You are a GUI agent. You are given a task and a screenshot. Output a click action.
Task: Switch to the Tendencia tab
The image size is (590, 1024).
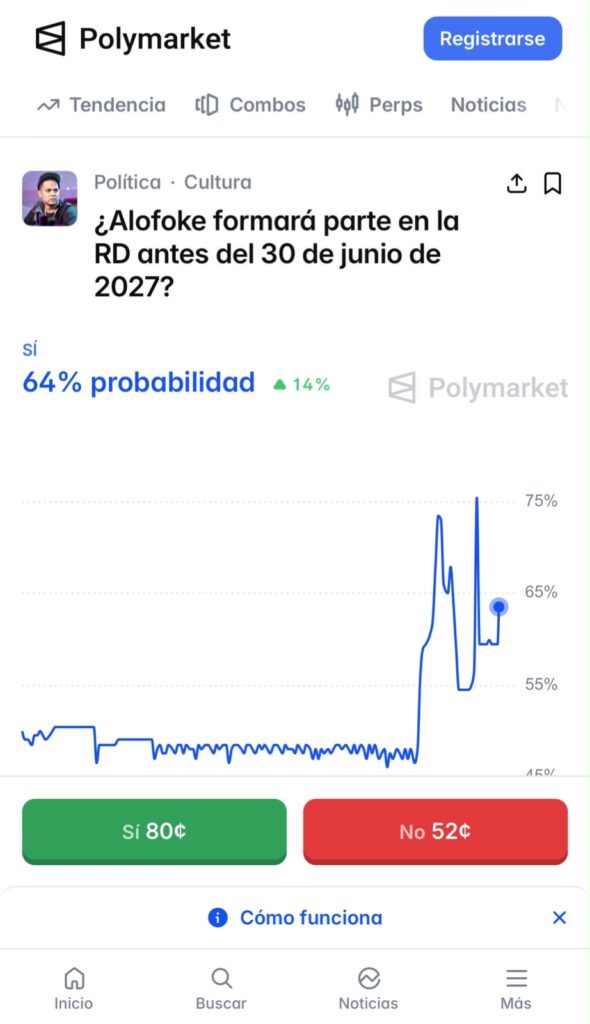101,104
